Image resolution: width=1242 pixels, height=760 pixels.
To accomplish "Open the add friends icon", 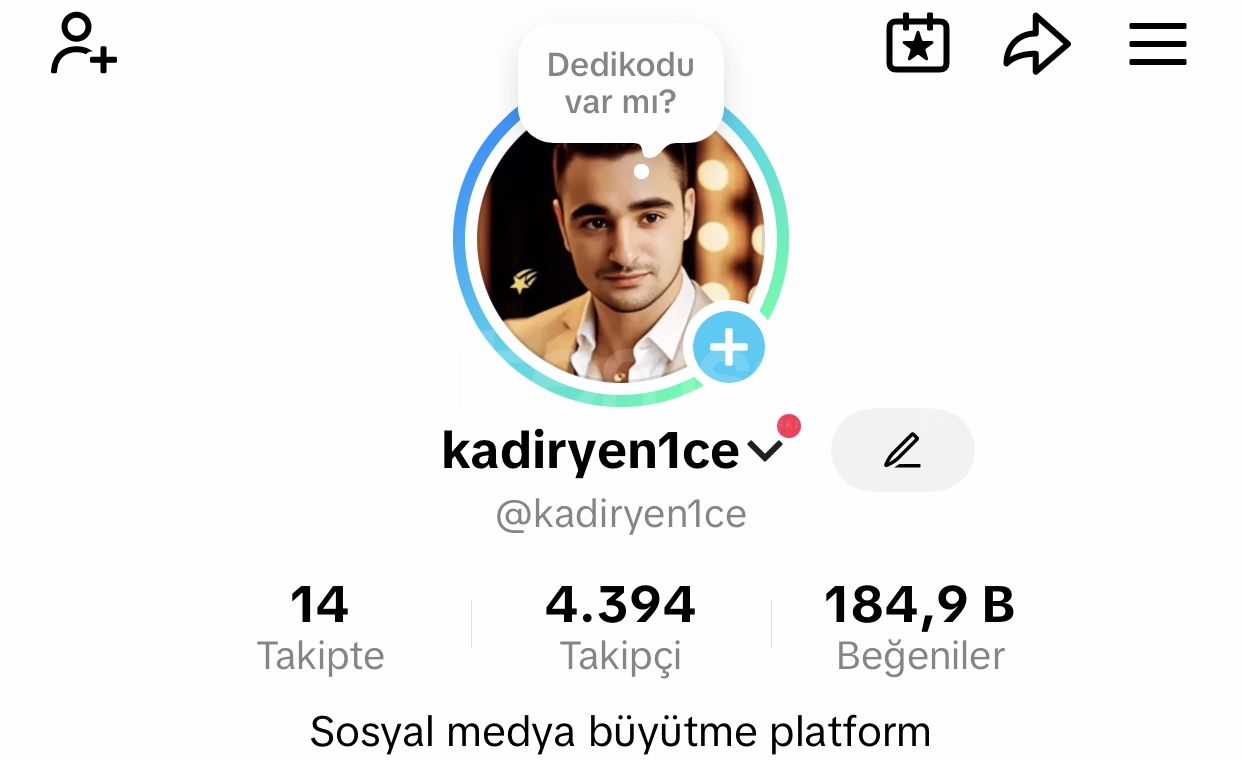I will point(84,44).
